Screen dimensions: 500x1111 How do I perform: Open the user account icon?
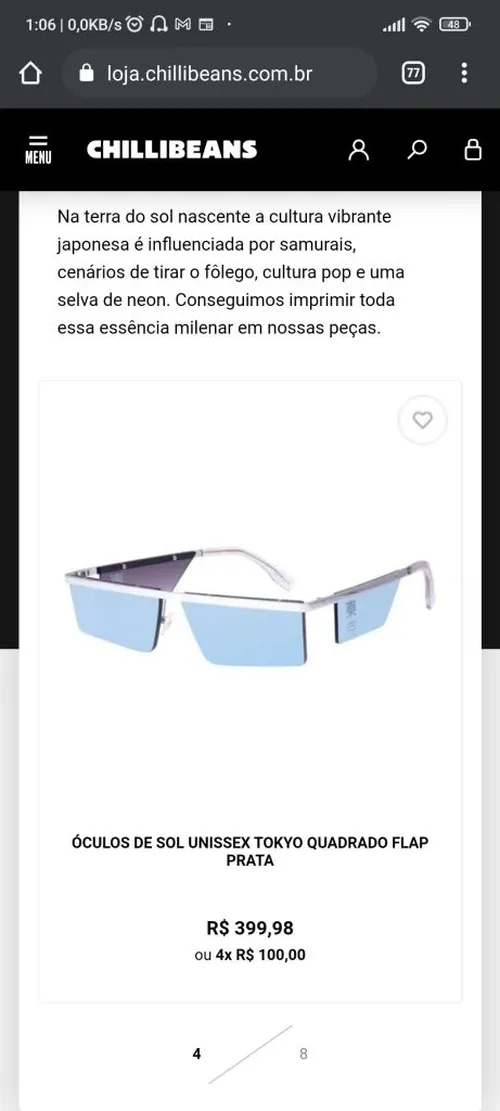pyautogui.click(x=360, y=150)
